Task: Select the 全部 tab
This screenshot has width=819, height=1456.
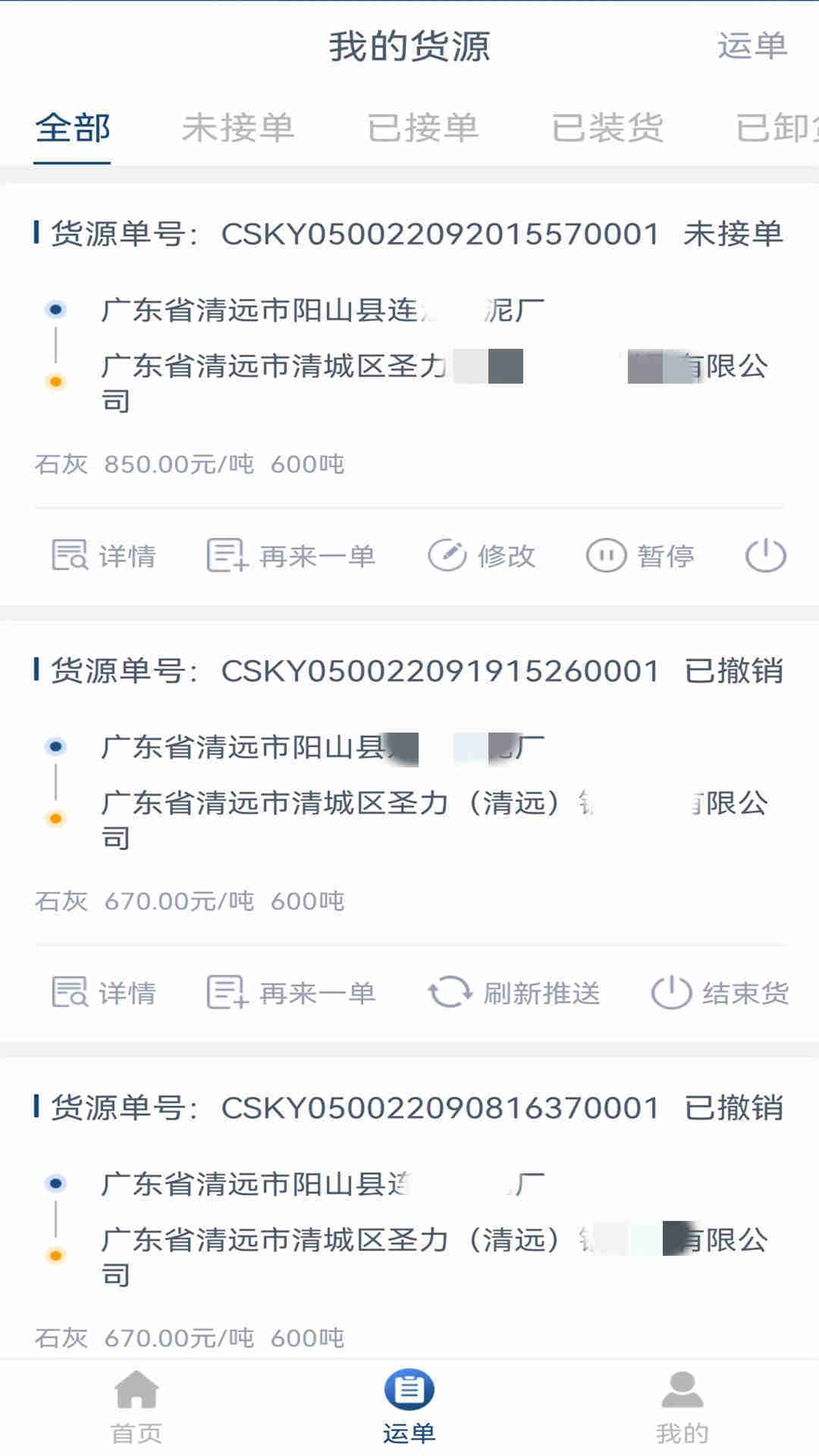Action: [73, 127]
